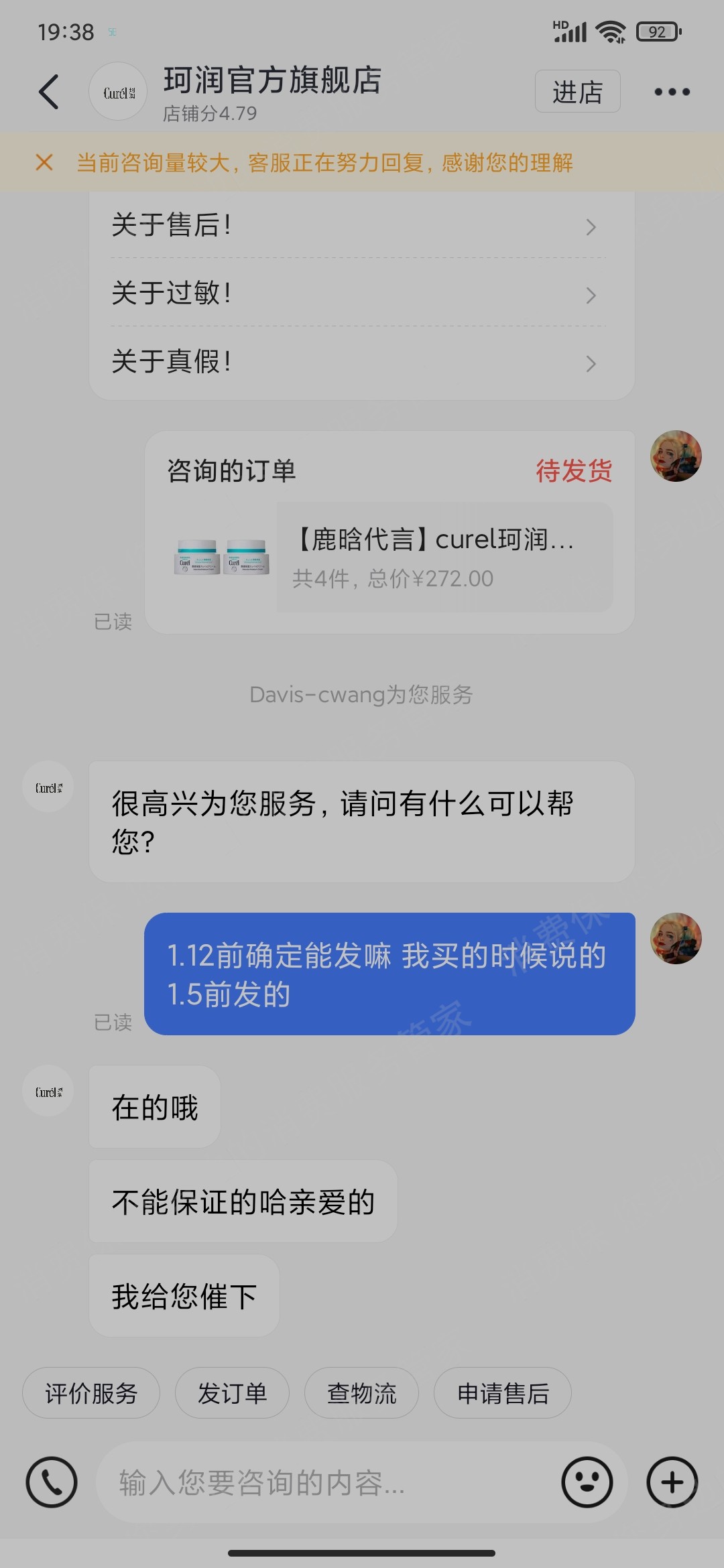Tap the 评价服务 chip
Screen dimensions: 724x1568
coord(91,1393)
